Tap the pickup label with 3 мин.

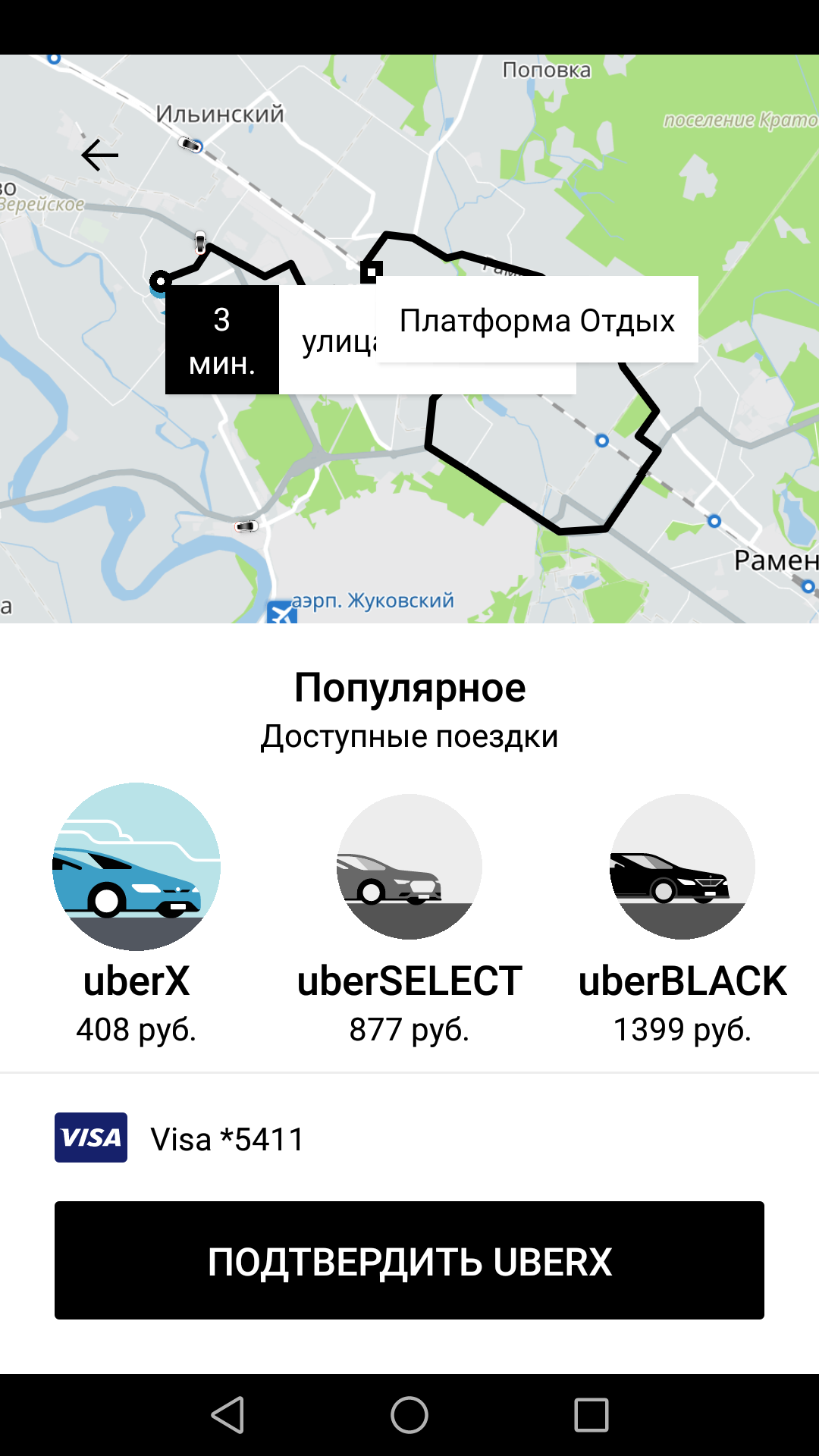222,340
